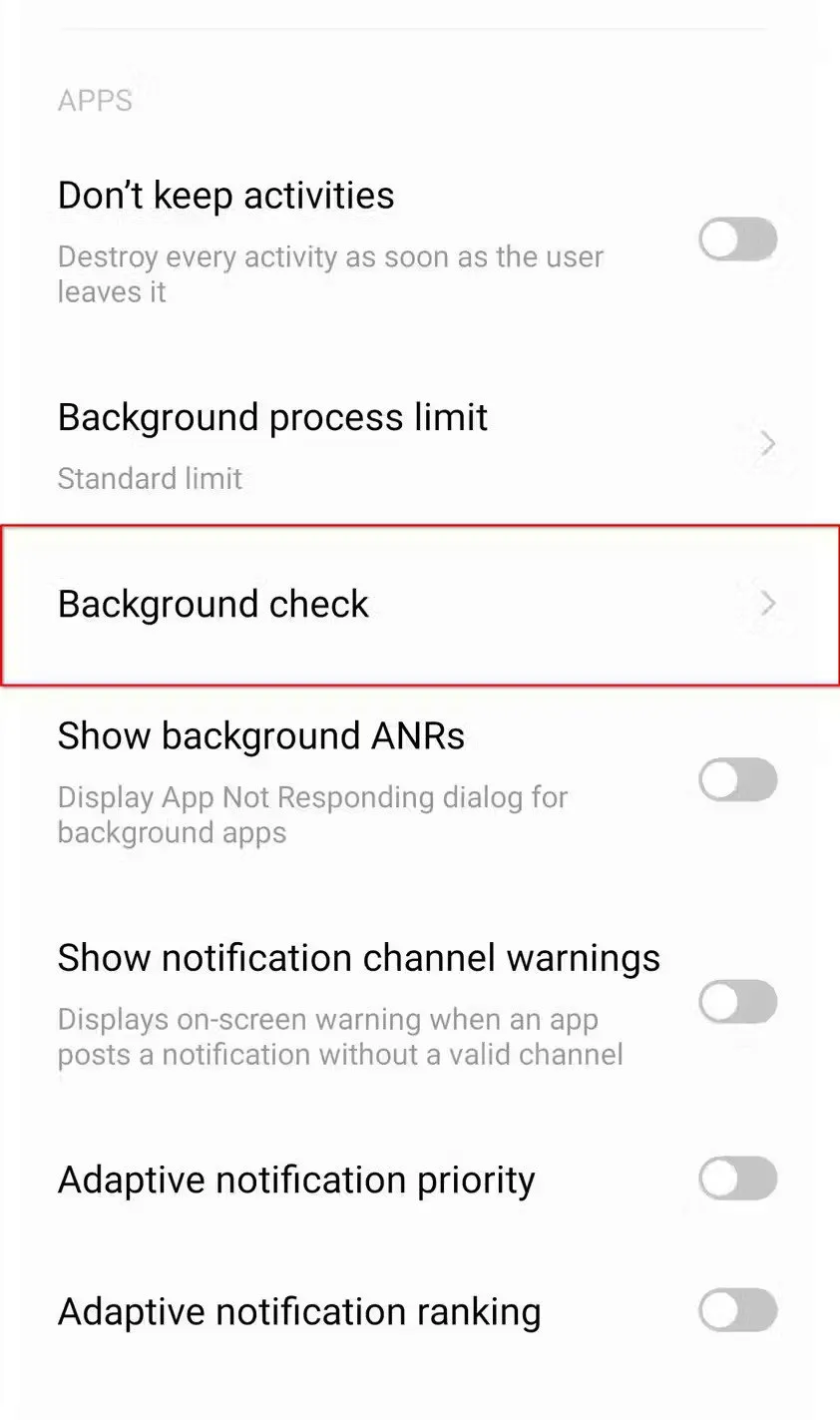This screenshot has width=840, height=1420.
Task: Switch on Adaptive notification ranking
Action: click(x=737, y=1310)
